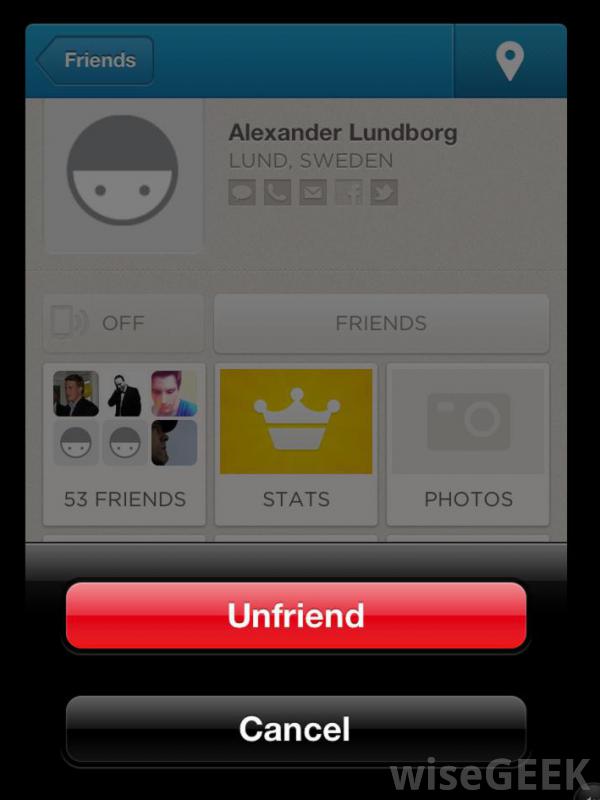Image resolution: width=600 pixels, height=800 pixels.
Task: Open the 53 Friends tile
Action: point(125,443)
